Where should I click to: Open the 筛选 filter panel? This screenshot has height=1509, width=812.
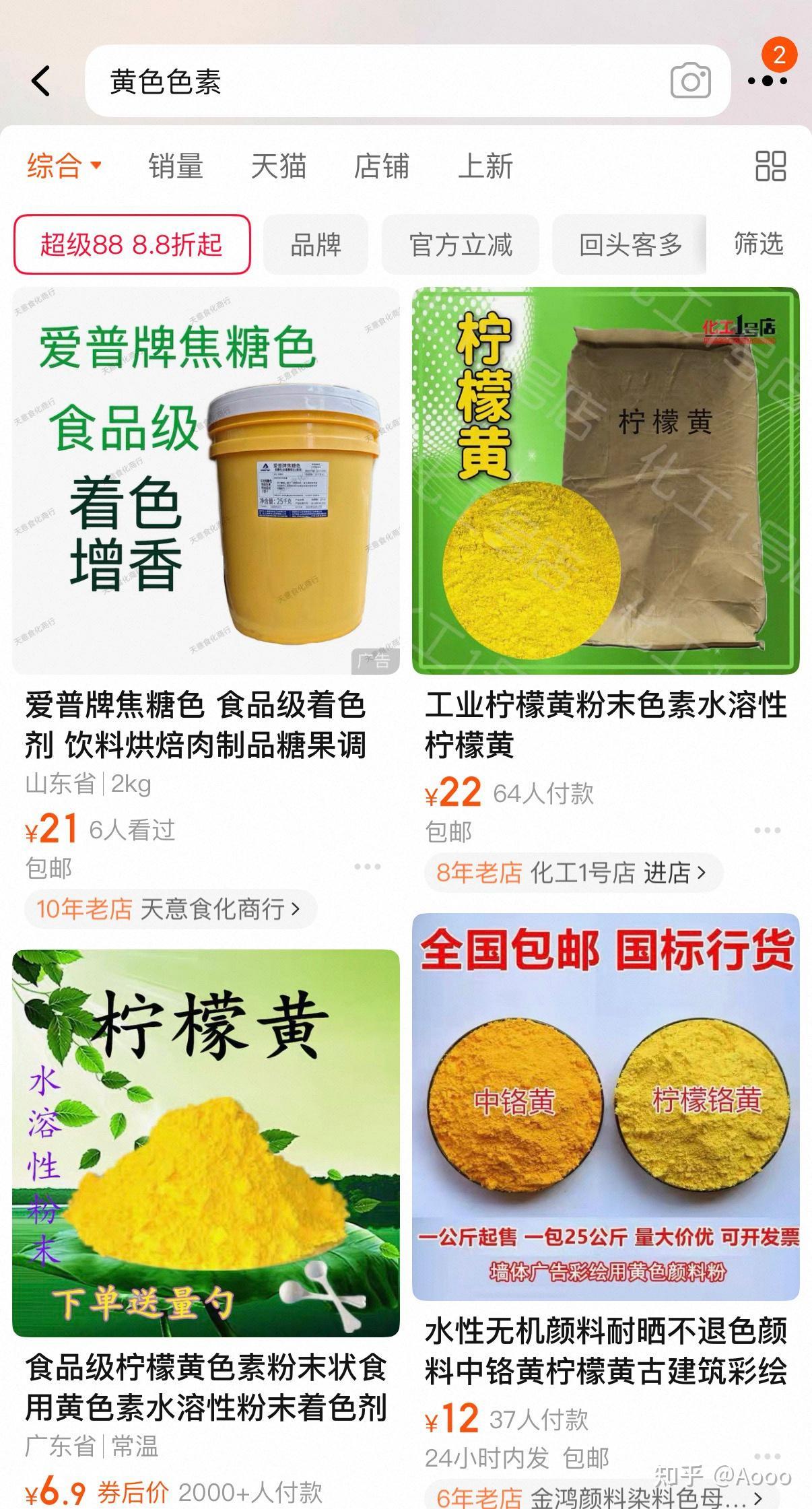[x=759, y=244]
